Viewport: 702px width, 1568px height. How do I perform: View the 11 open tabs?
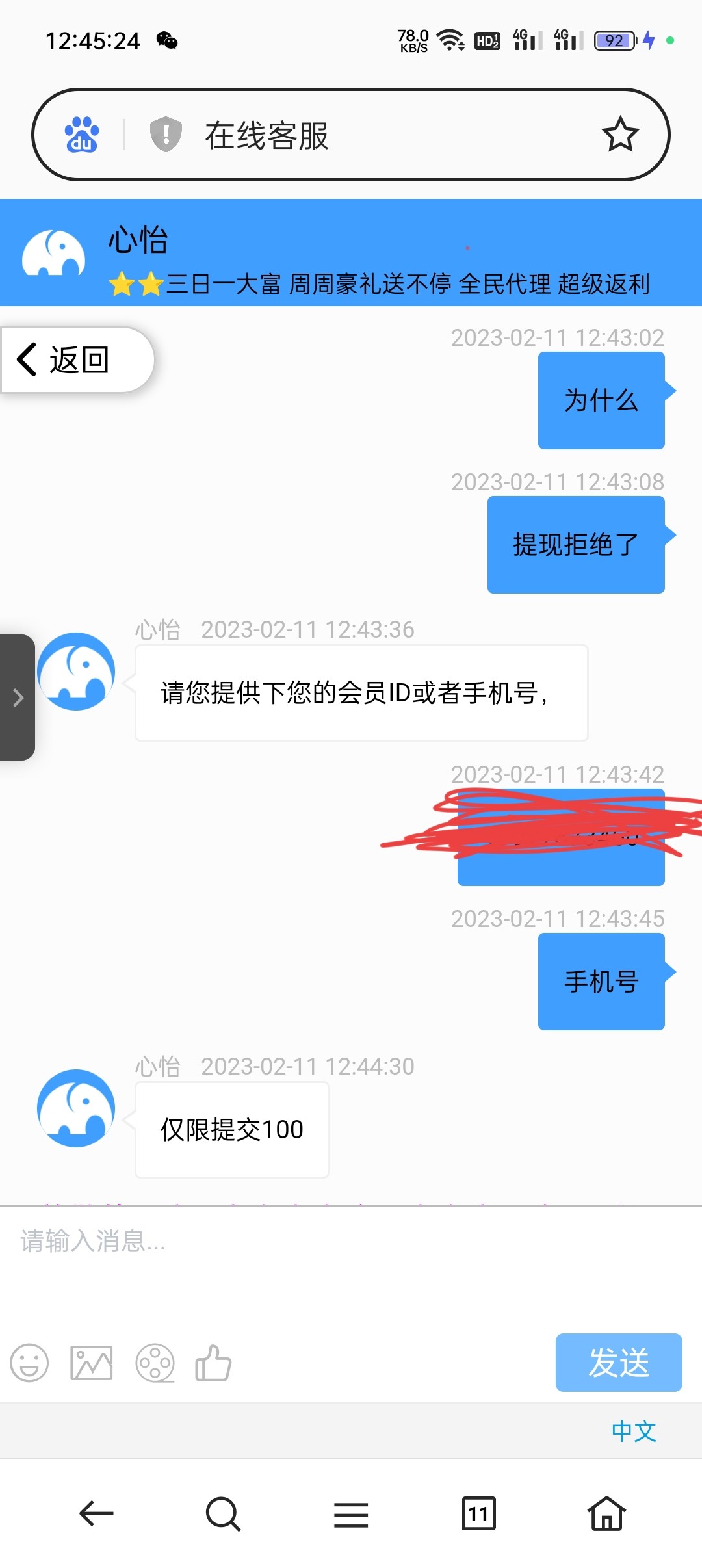(x=478, y=1513)
